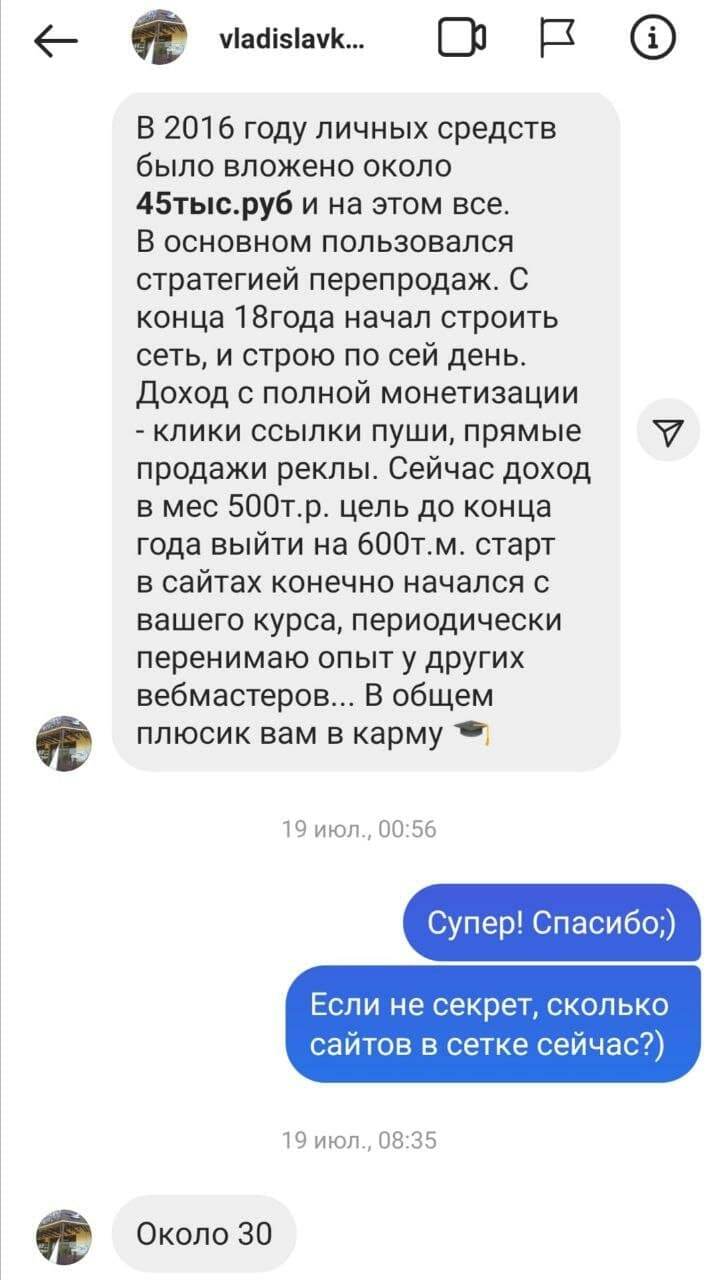Start a video call

click(x=463, y=41)
